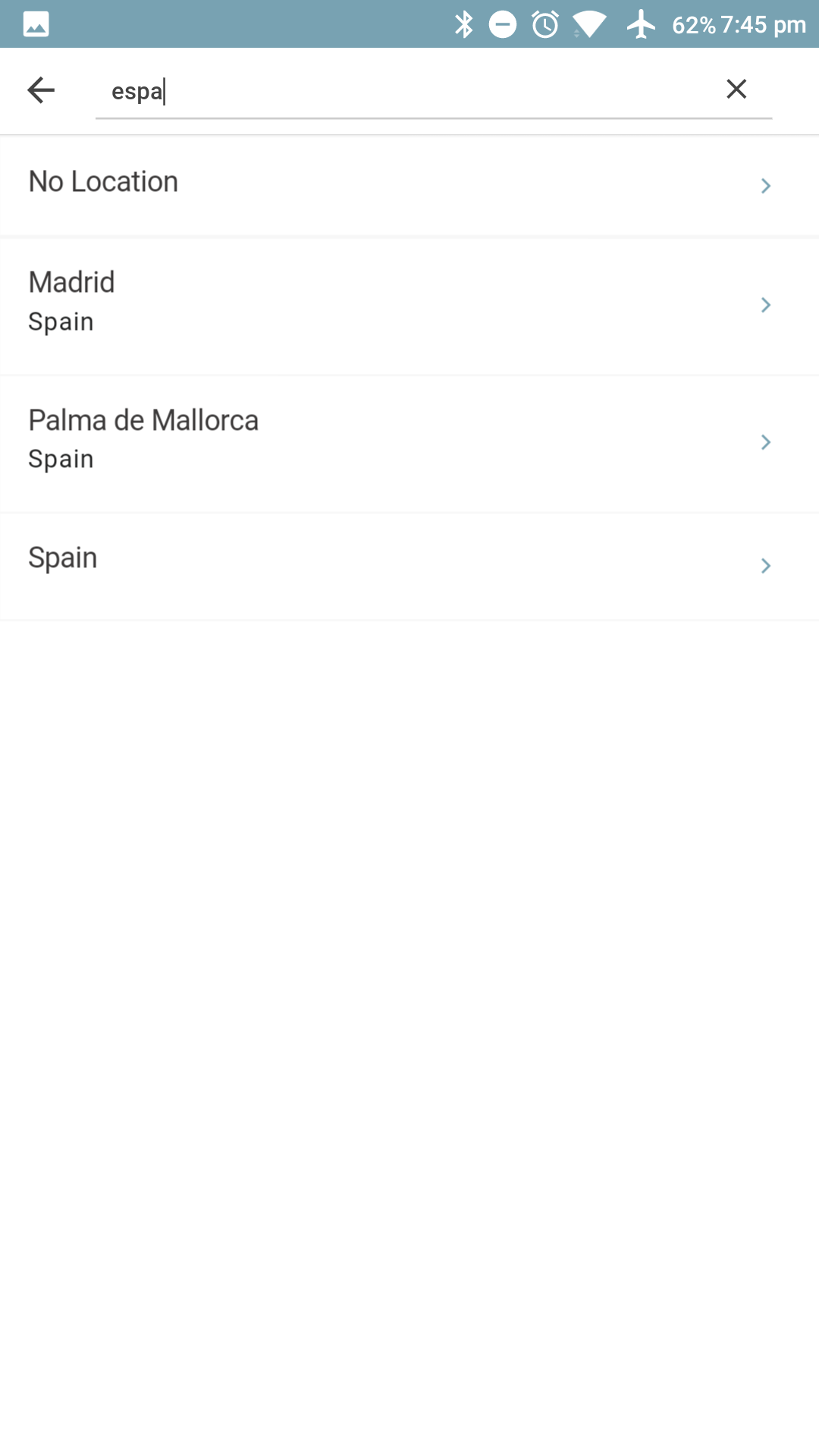
Task: Choose Madrid, Spain from results
Action: click(409, 303)
